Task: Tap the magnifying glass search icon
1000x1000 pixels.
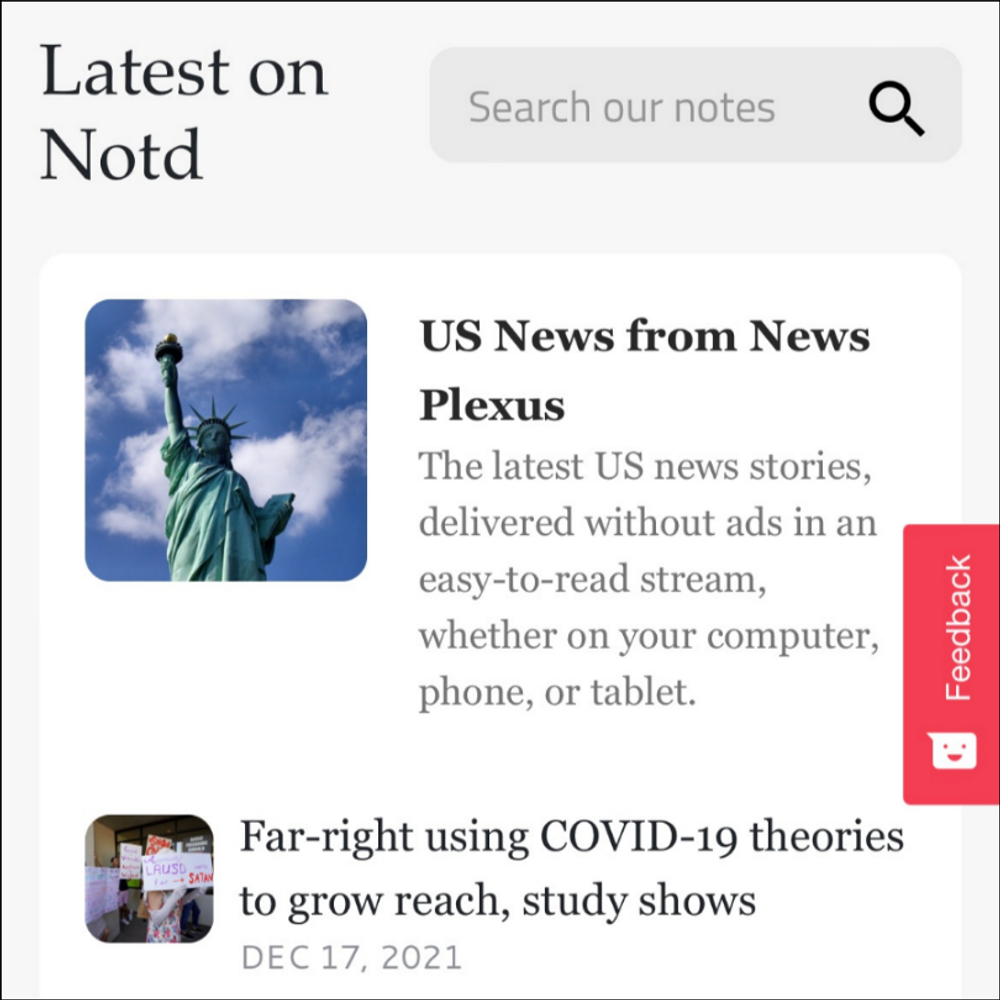Action: click(x=896, y=108)
